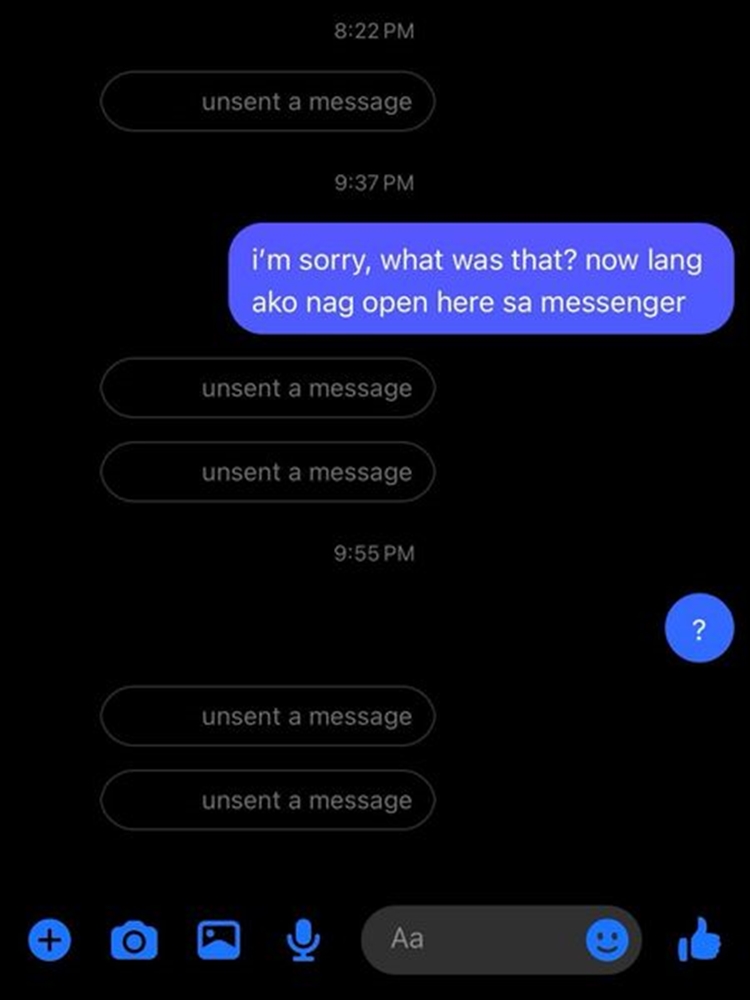Tap the microphone voice message icon
This screenshot has height=1000, width=750.
tap(303, 940)
